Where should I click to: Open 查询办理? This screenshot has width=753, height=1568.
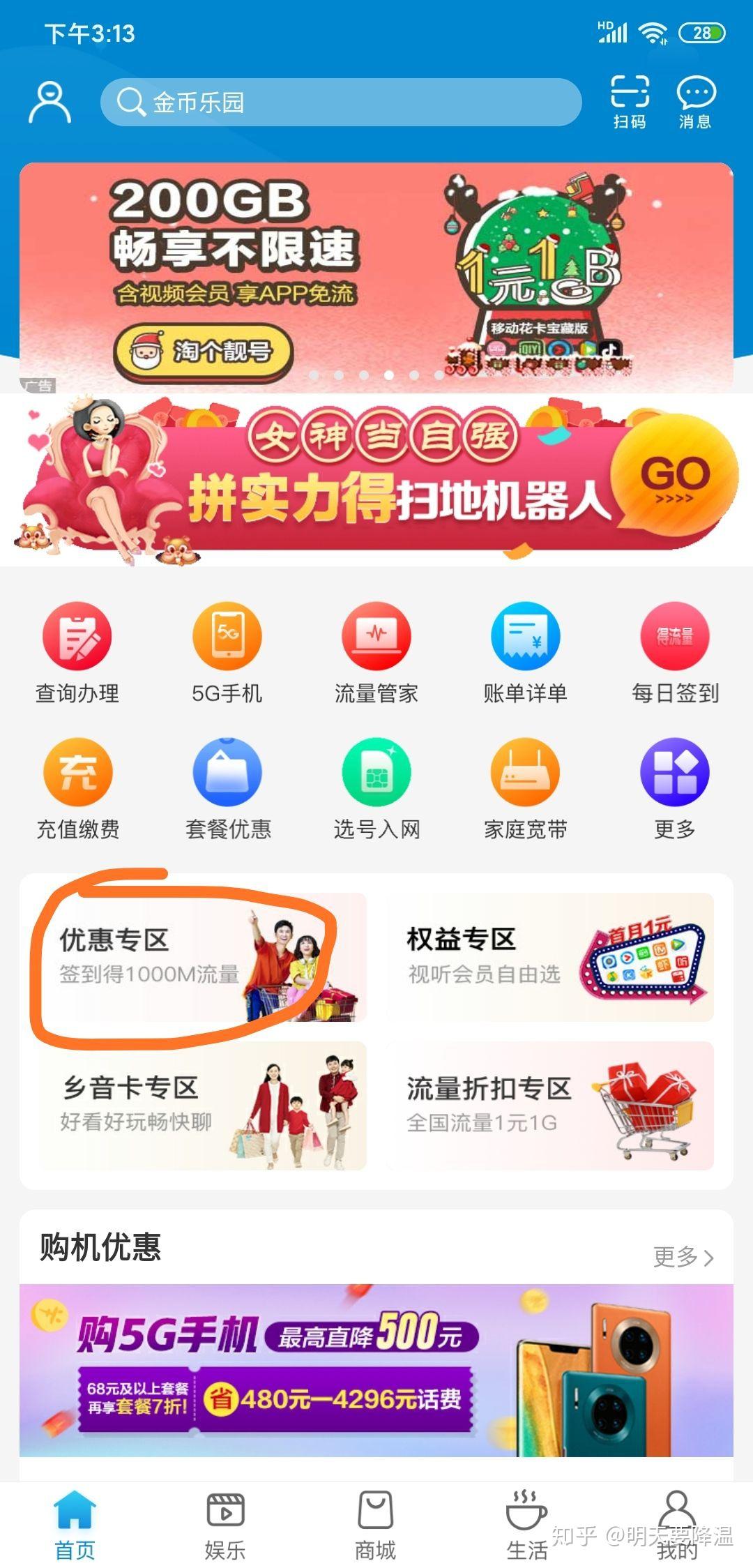pos(77,654)
